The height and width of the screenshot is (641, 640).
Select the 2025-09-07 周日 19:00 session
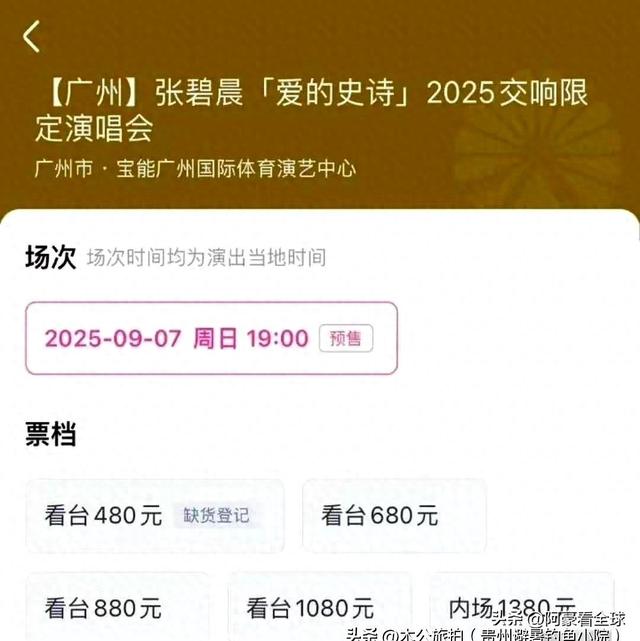[x=211, y=338]
